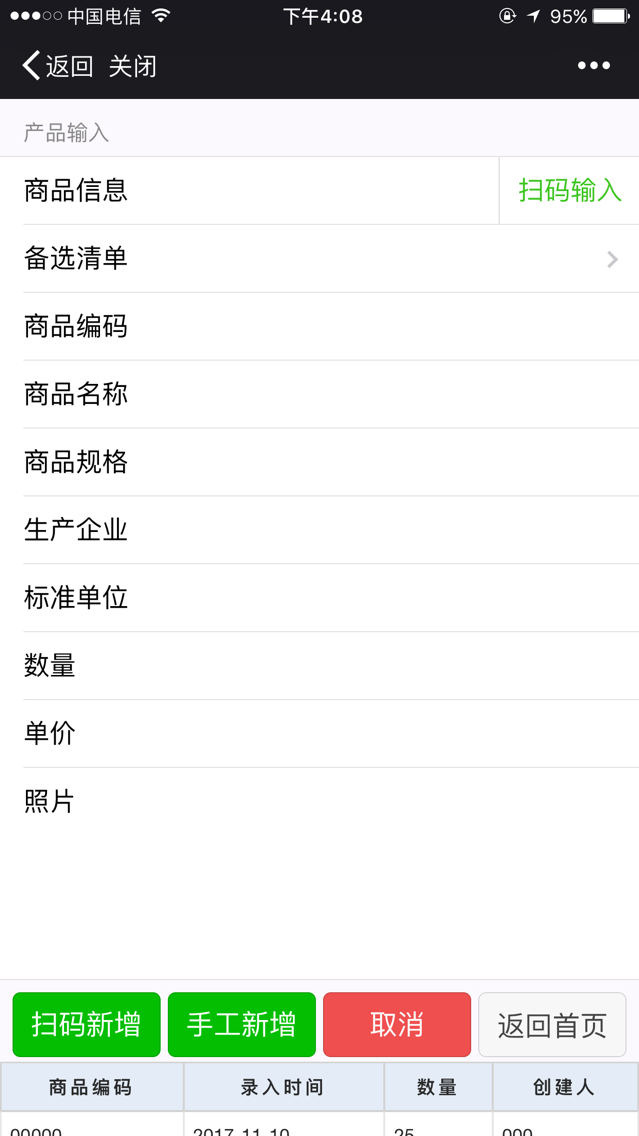Image resolution: width=639 pixels, height=1136 pixels.
Task: Add a photo in 照片 row
Action: pyautogui.click(x=320, y=802)
